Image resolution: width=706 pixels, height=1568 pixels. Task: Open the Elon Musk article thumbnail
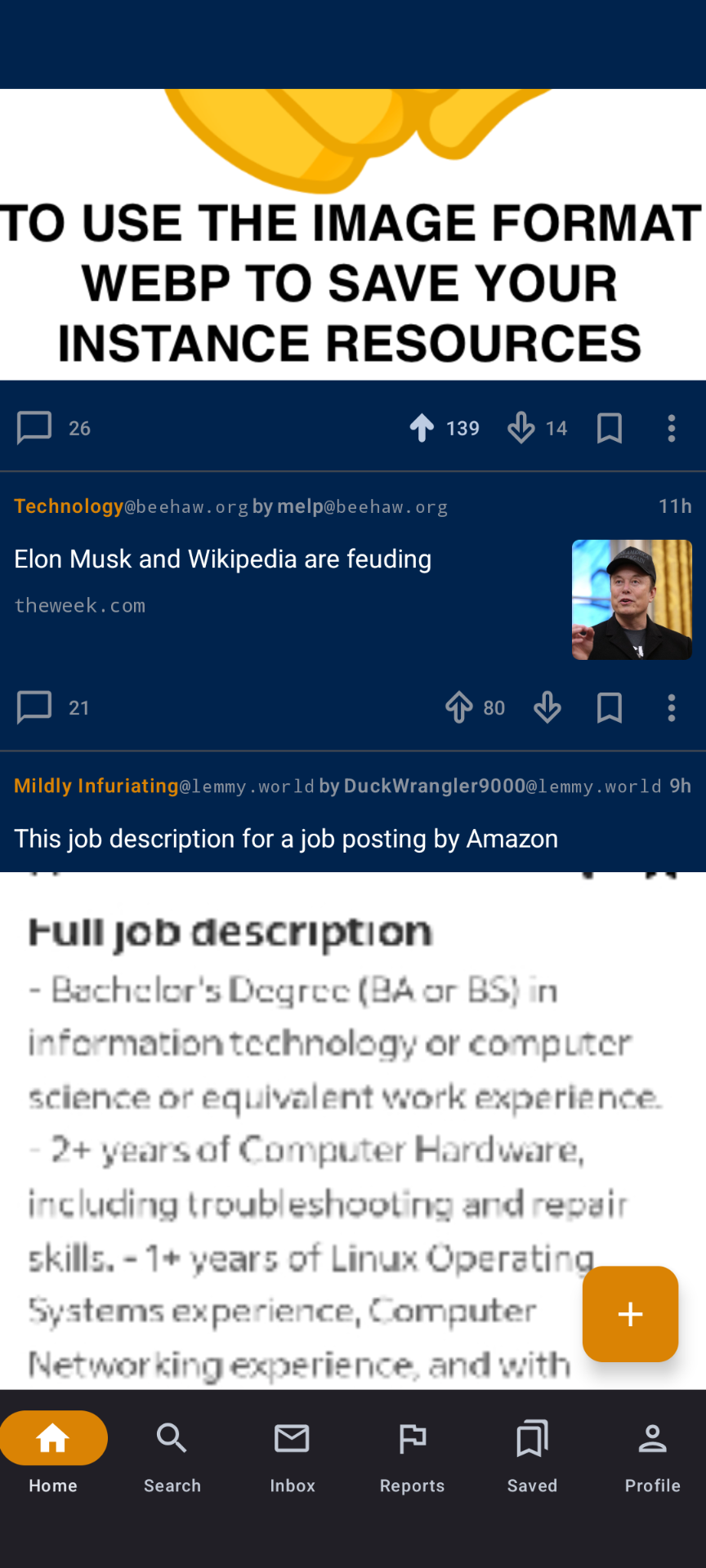click(x=632, y=599)
